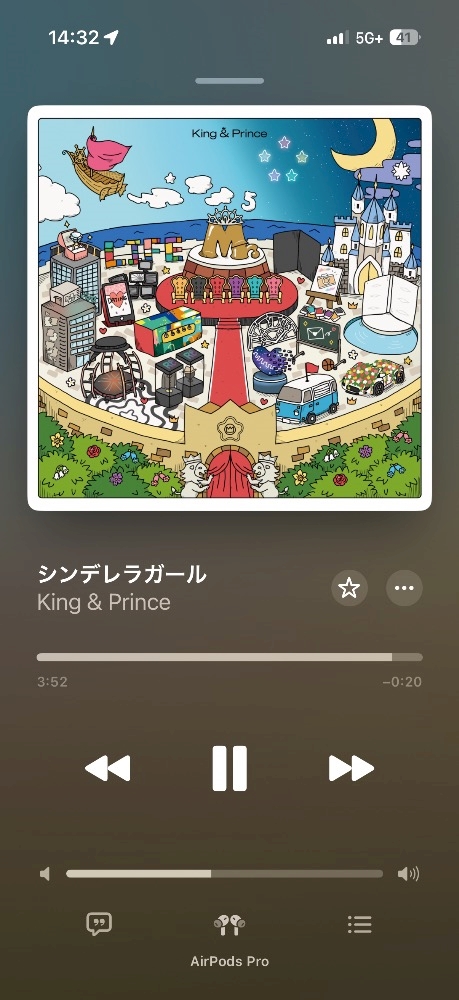This screenshot has height=1000, width=459.
Task: Tap a point on the playback progress bar
Action: [230, 657]
